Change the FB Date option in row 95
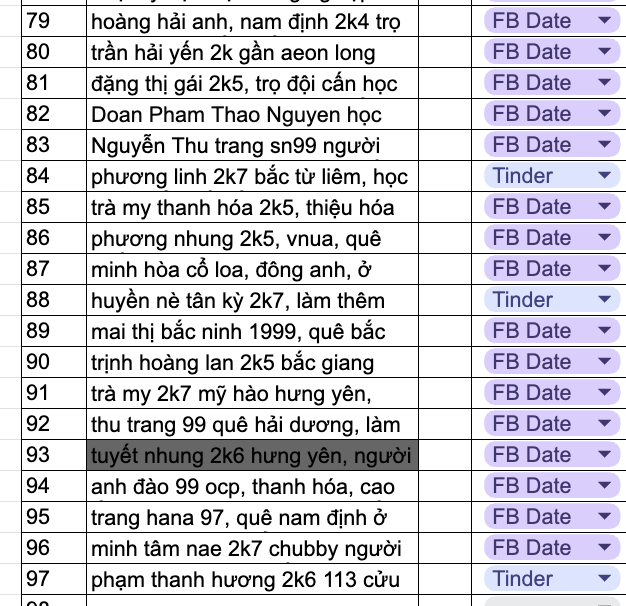This screenshot has width=626, height=606. point(552,517)
